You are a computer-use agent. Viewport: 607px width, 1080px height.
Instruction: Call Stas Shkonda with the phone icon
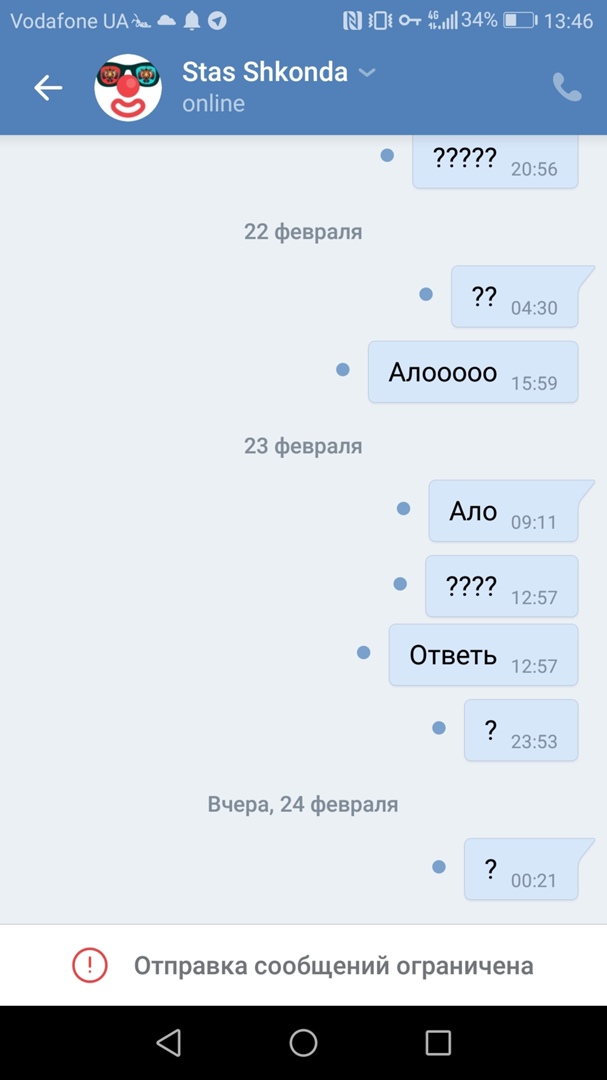[566, 88]
